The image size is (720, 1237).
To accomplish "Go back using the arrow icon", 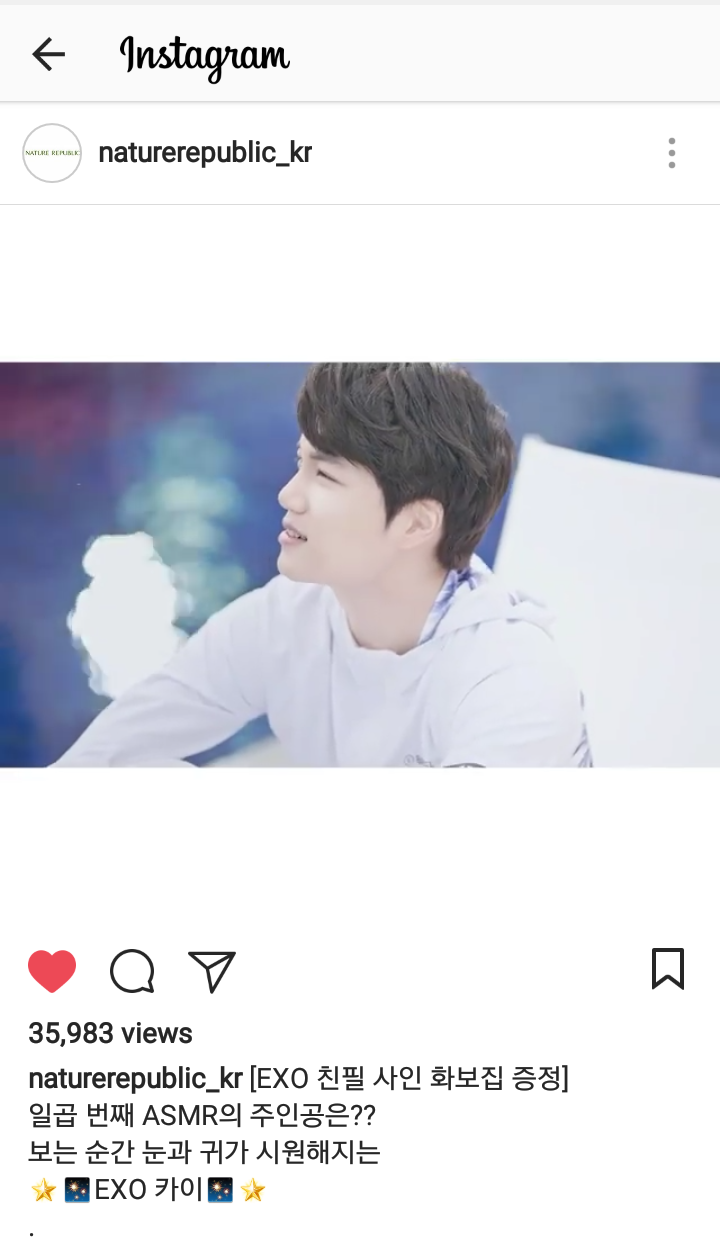I will pos(48,54).
